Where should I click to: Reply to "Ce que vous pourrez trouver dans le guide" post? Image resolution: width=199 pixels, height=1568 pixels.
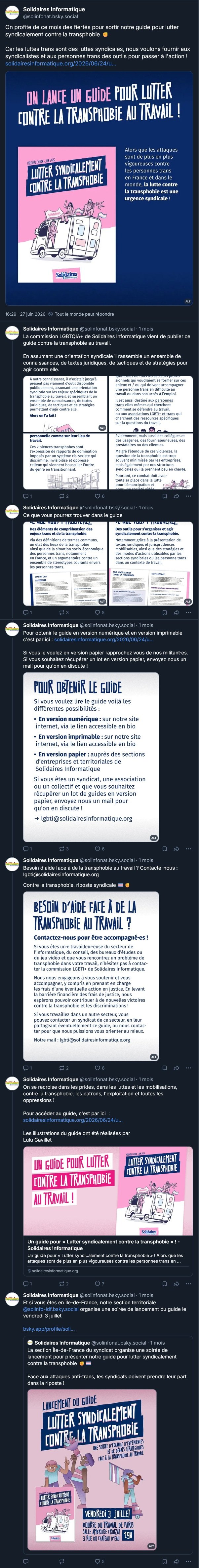pos(27,612)
